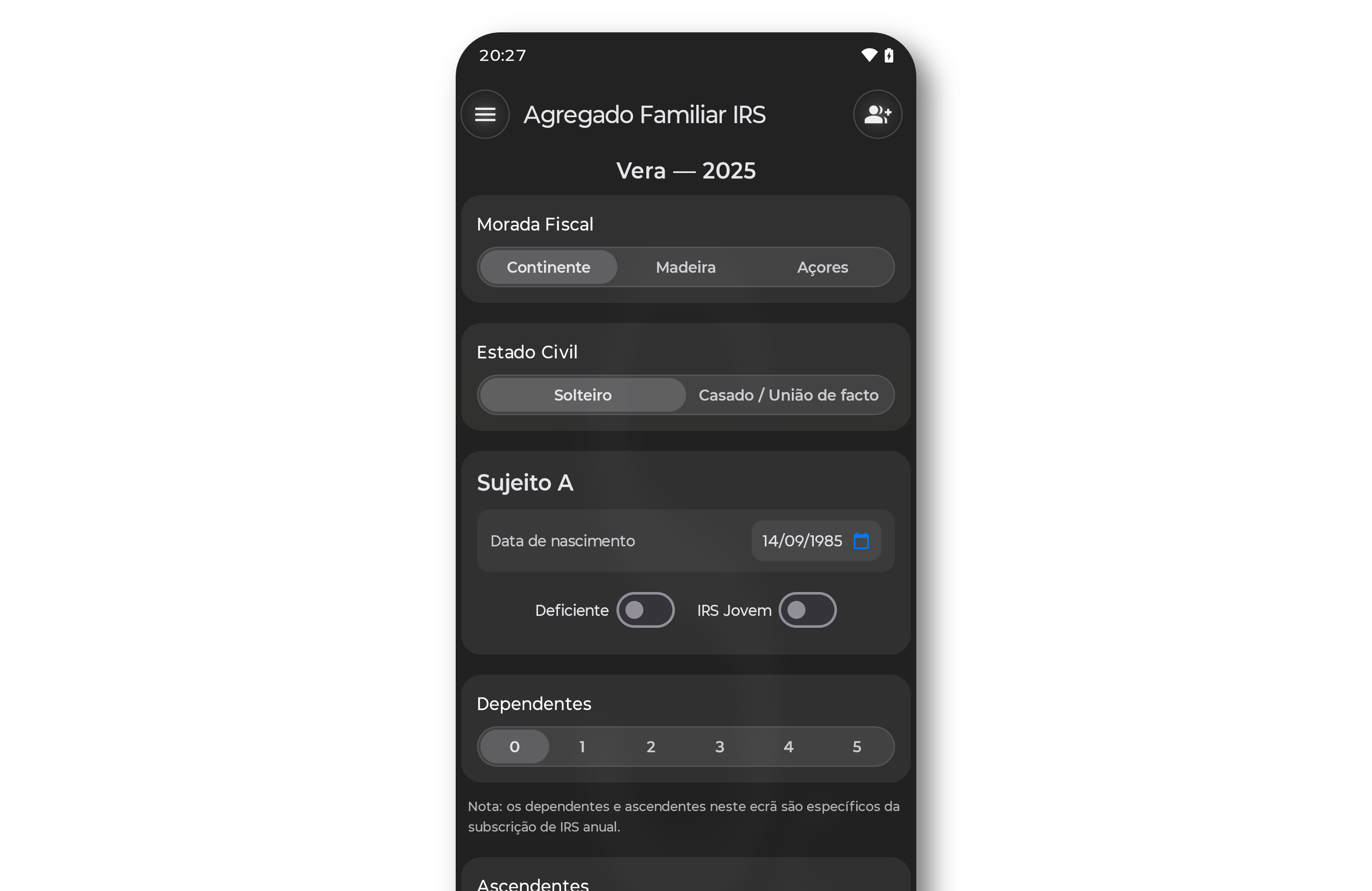Set Dependentes to 1
The width and height of the screenshot is (1372, 891).
tap(582, 747)
